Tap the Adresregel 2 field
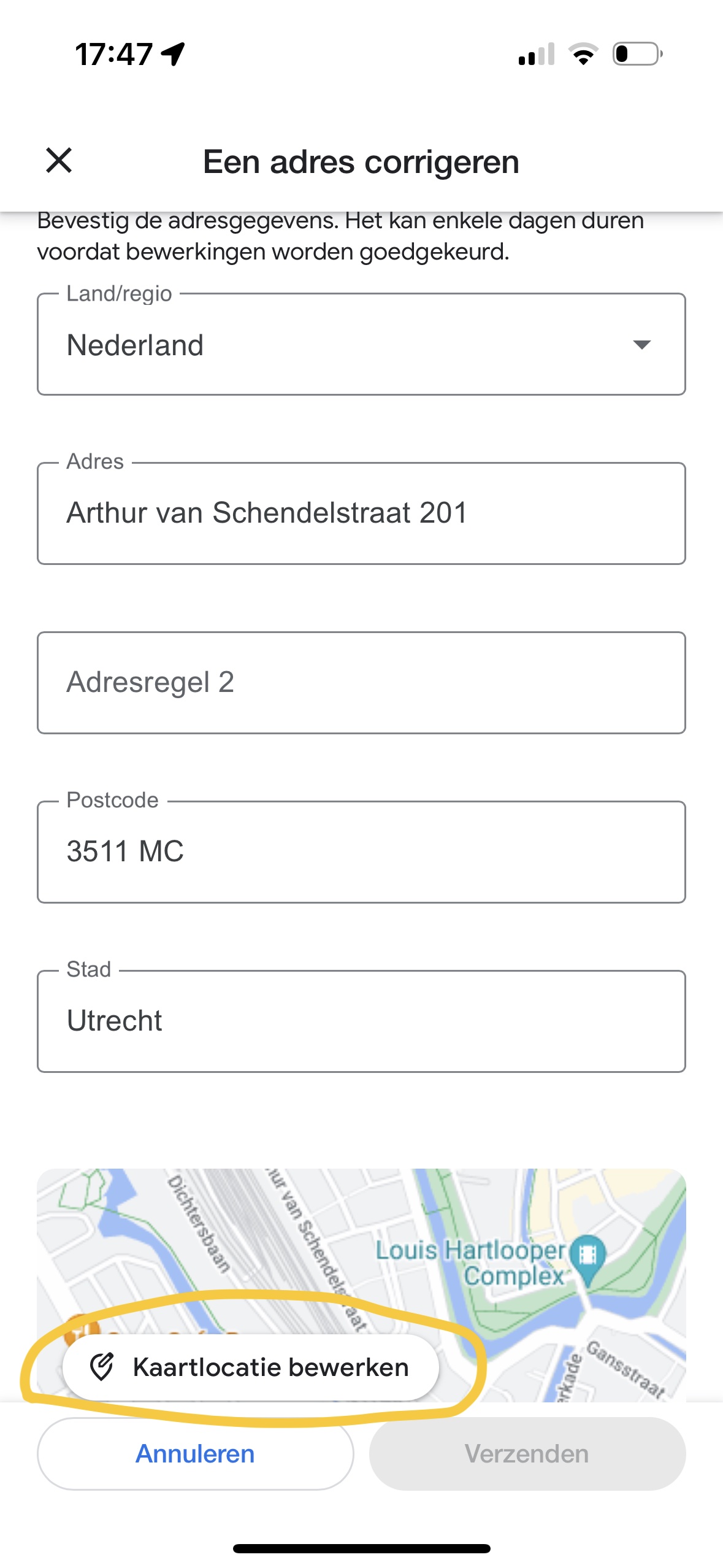723x1568 pixels. tap(361, 683)
